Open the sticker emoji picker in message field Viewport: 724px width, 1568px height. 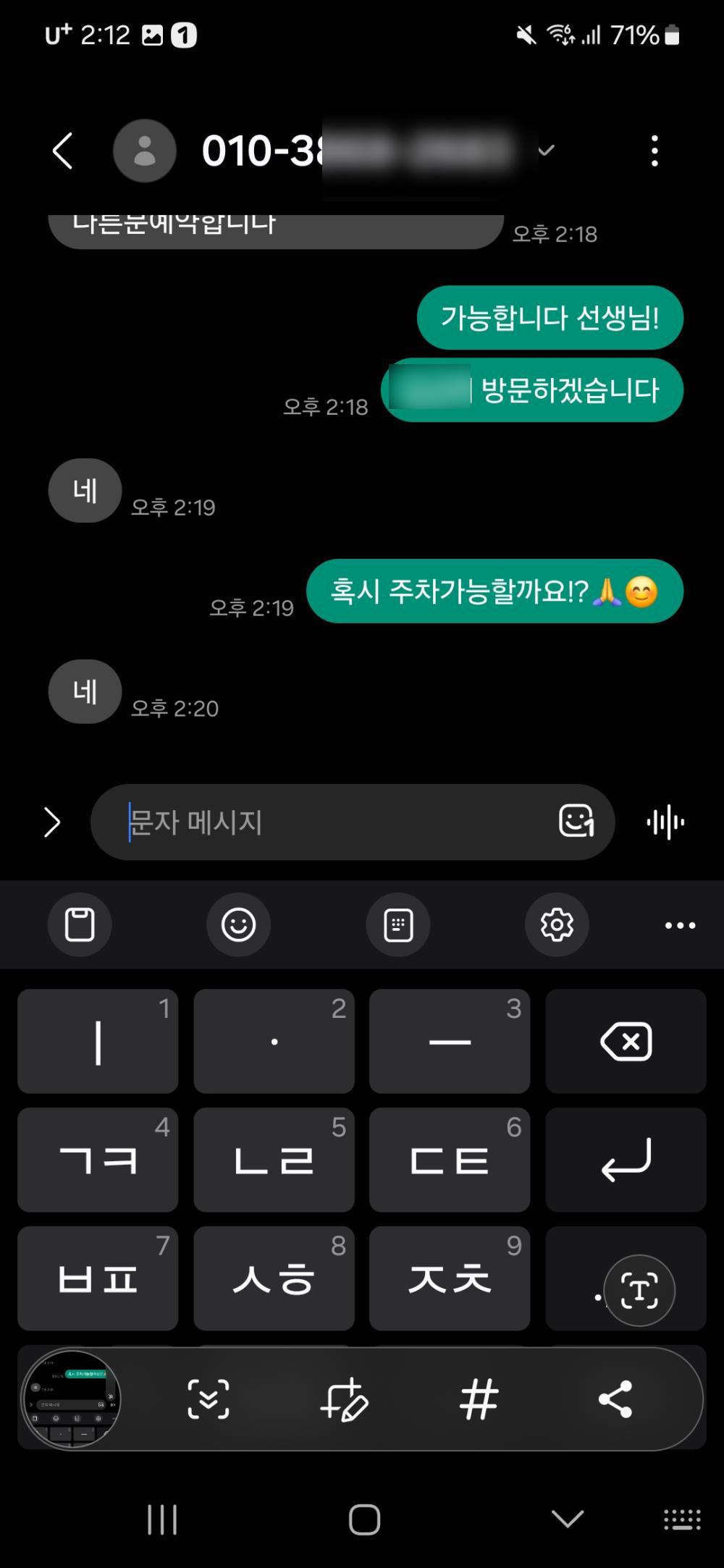576,822
